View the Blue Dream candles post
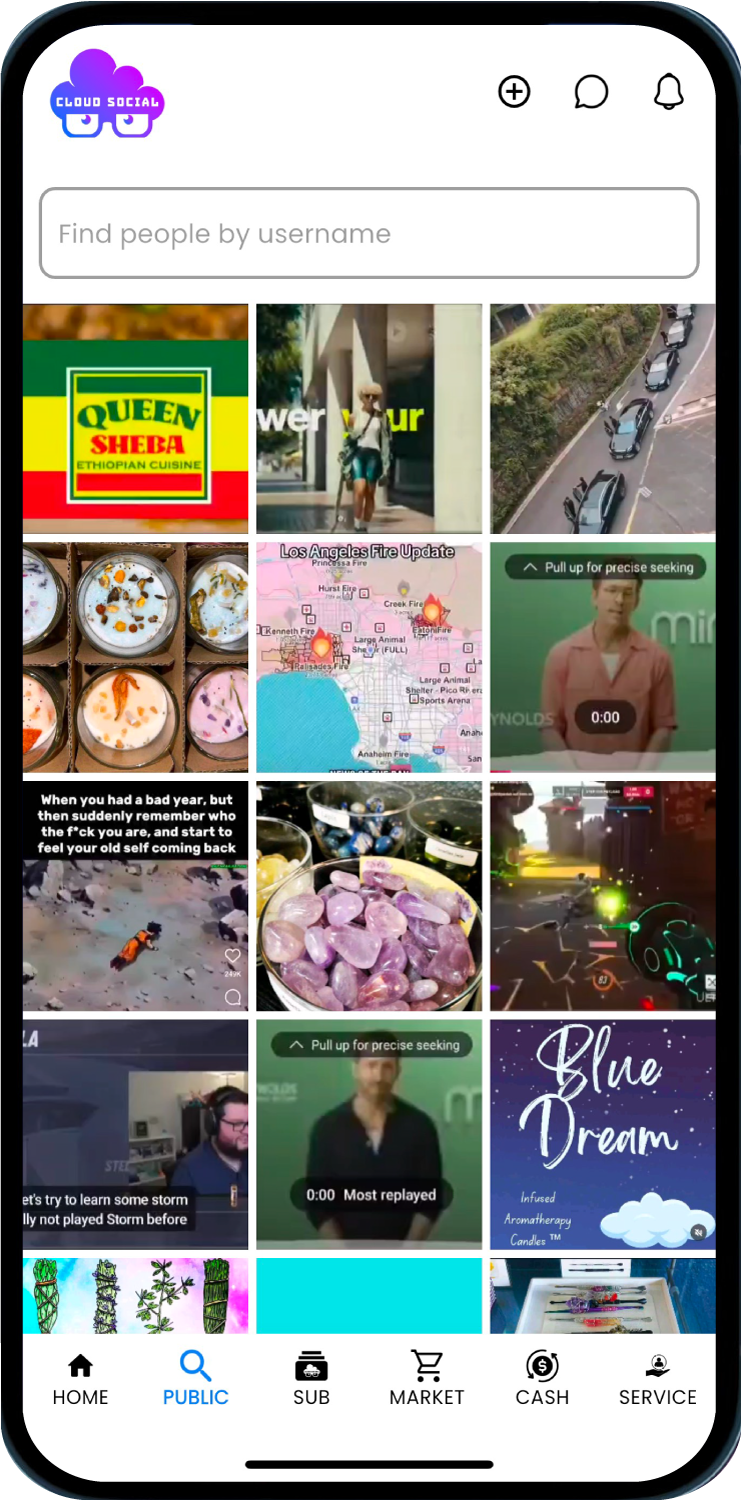Image resolution: width=741 pixels, height=1500 pixels. 602,1135
